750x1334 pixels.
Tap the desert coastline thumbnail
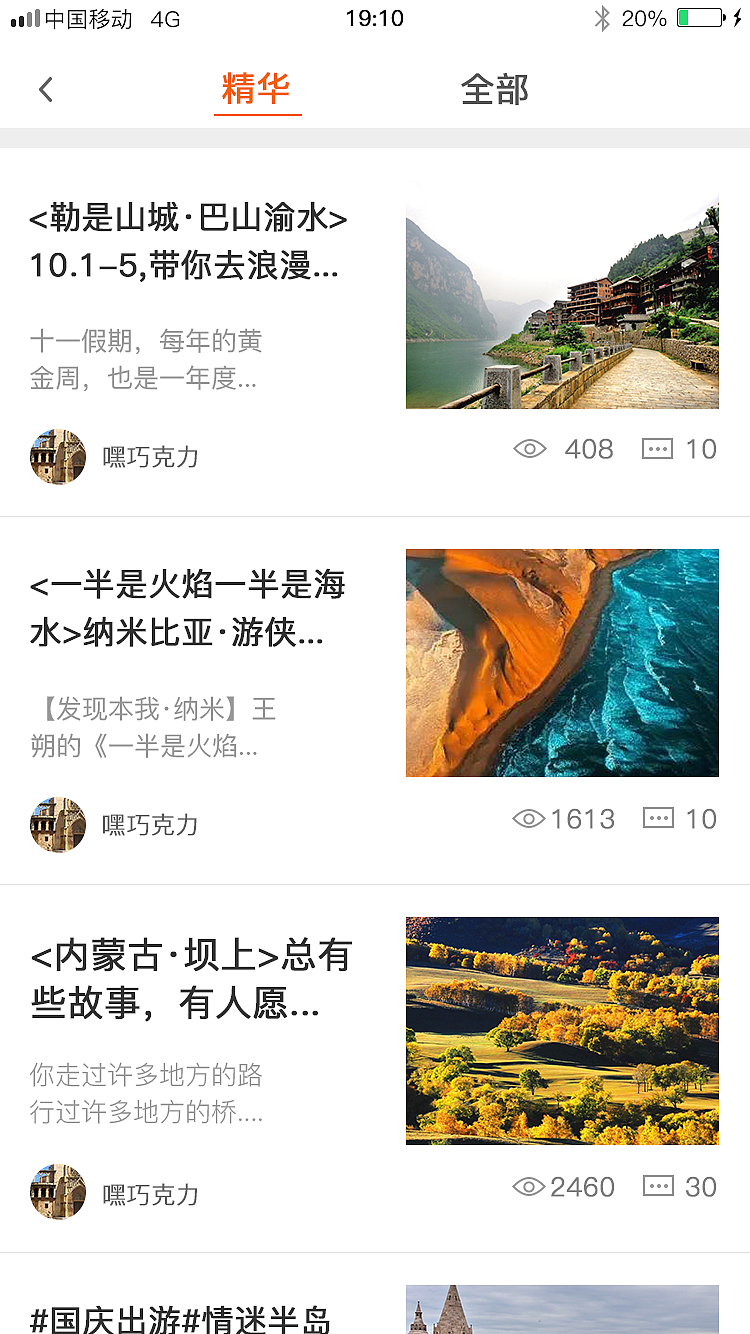point(561,663)
